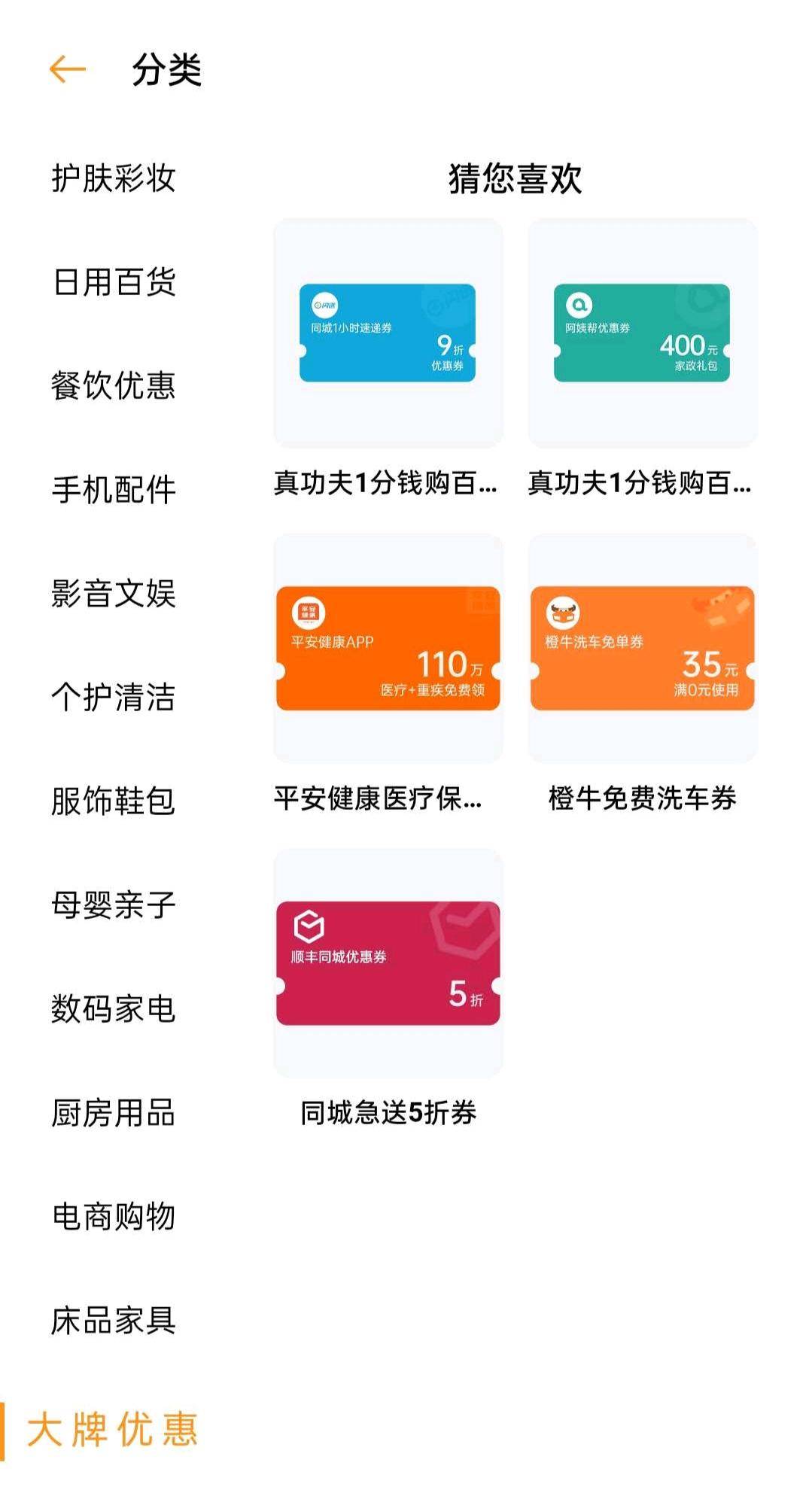This screenshot has height=1490, width=812.
Task: Open the 同城急送5折券 coupon
Action: [x=388, y=964]
